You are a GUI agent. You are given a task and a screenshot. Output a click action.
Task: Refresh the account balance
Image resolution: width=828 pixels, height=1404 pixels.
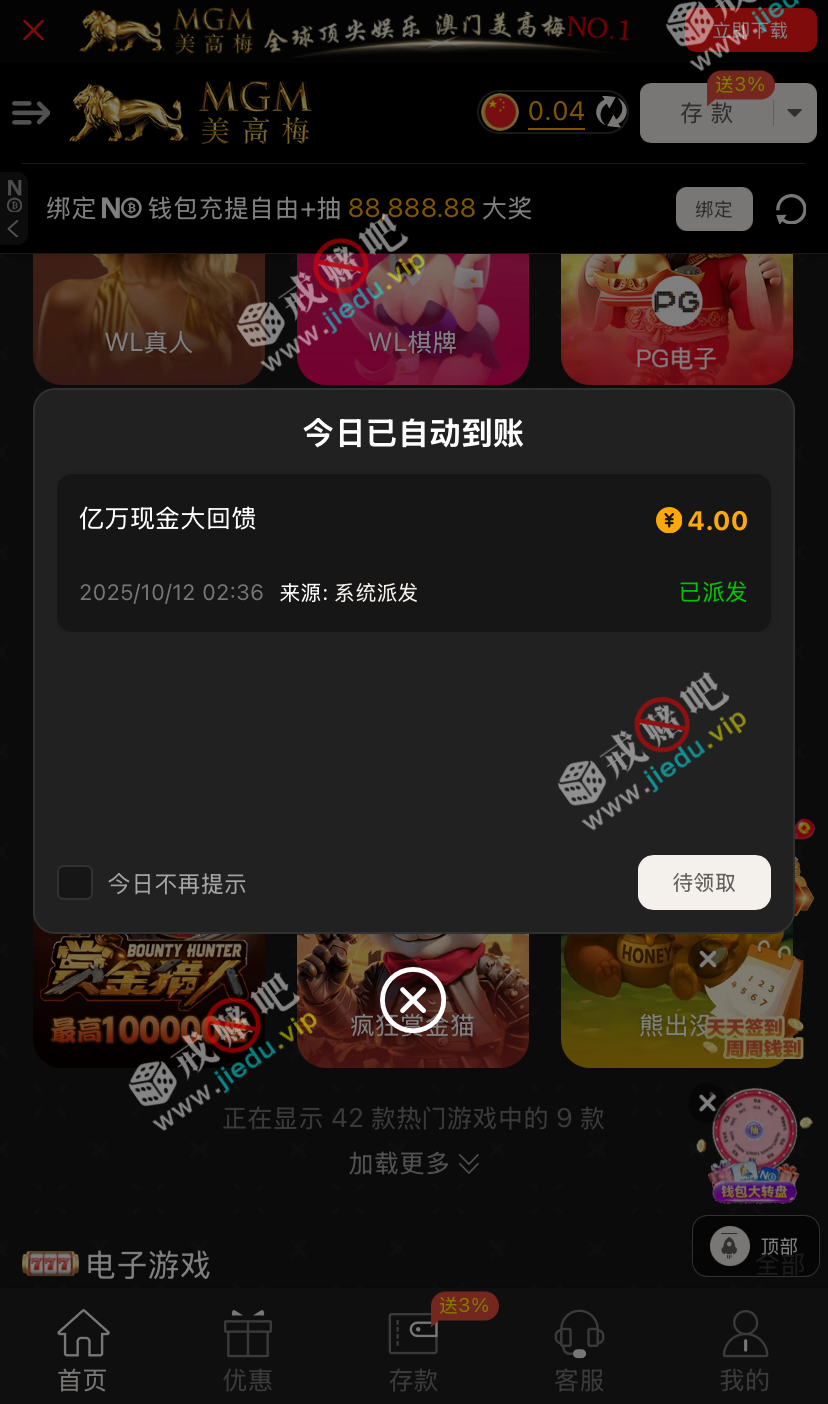(x=610, y=112)
